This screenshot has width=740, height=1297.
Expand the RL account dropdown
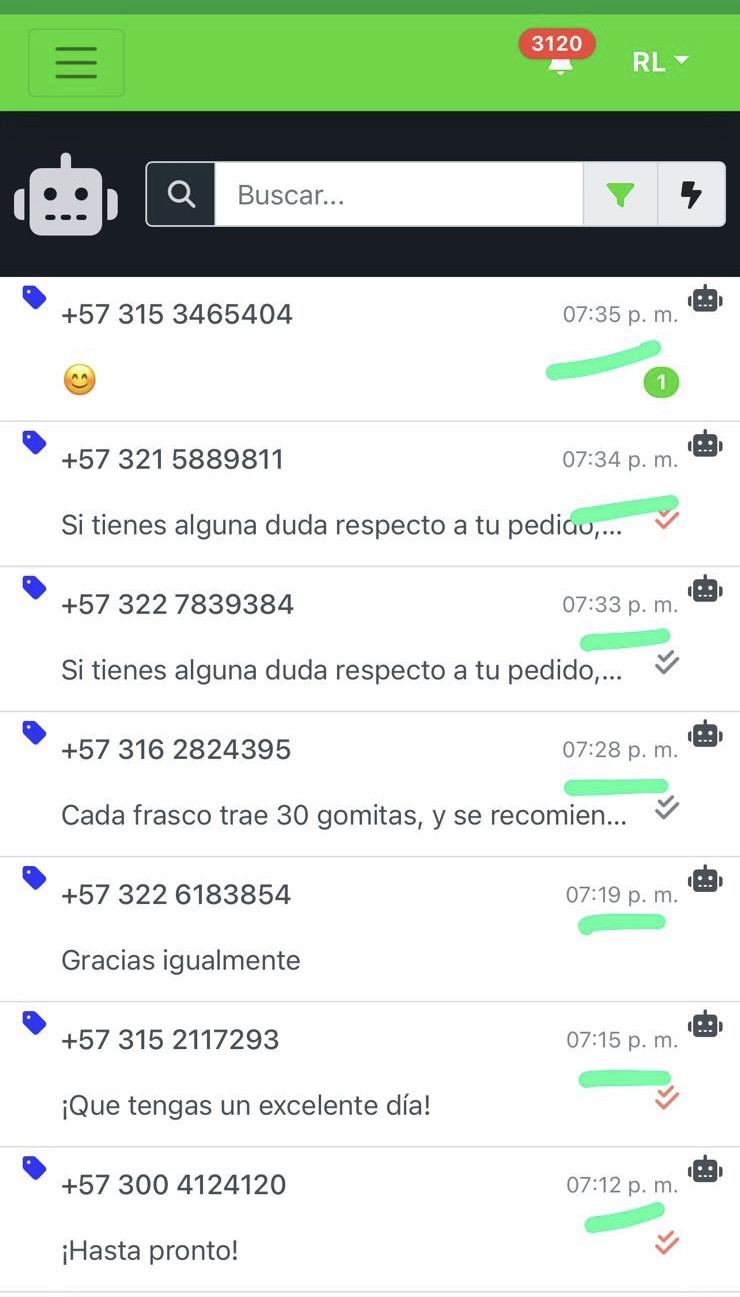pos(660,62)
